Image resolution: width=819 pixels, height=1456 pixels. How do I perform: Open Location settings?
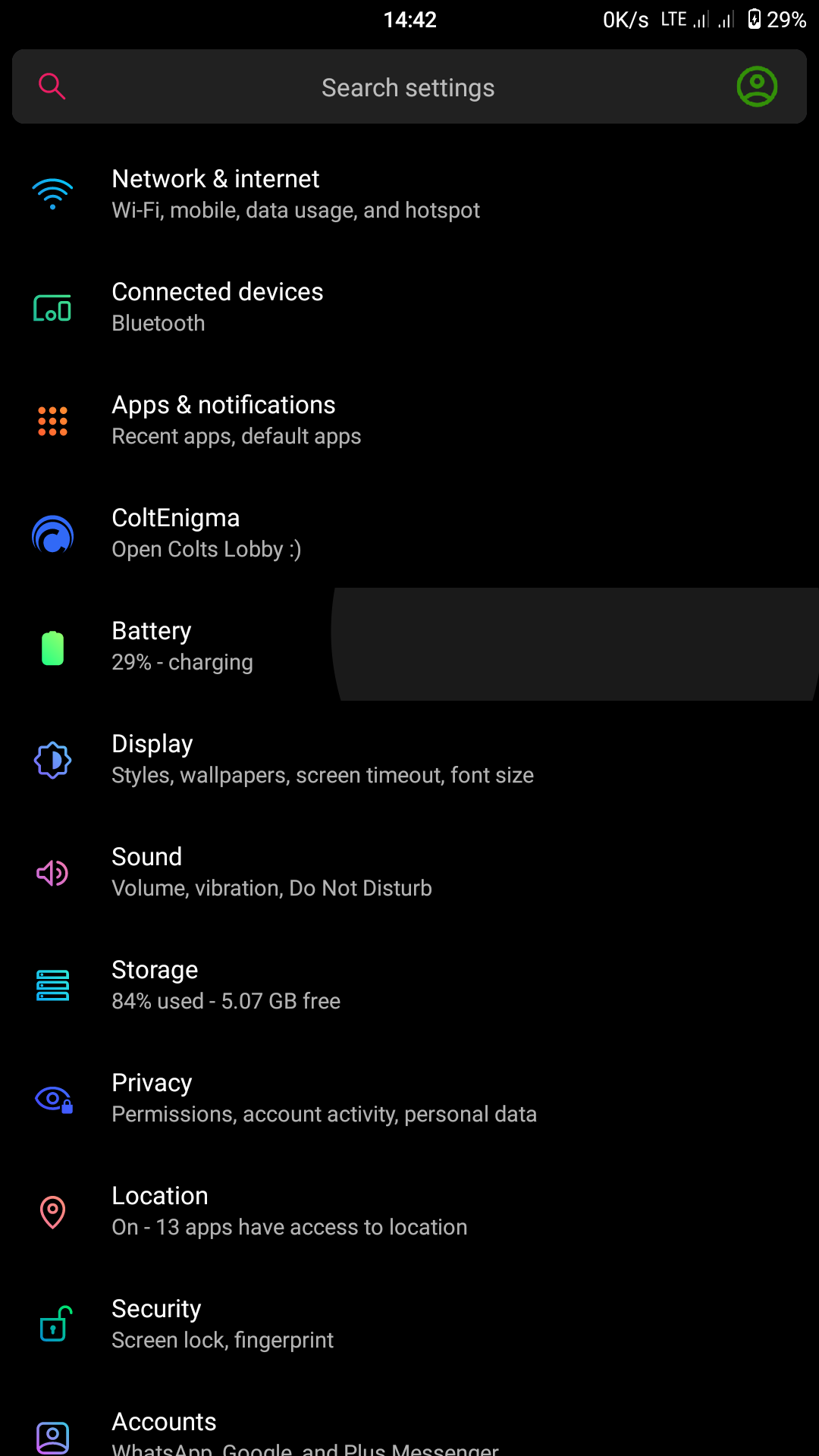[x=409, y=1211]
